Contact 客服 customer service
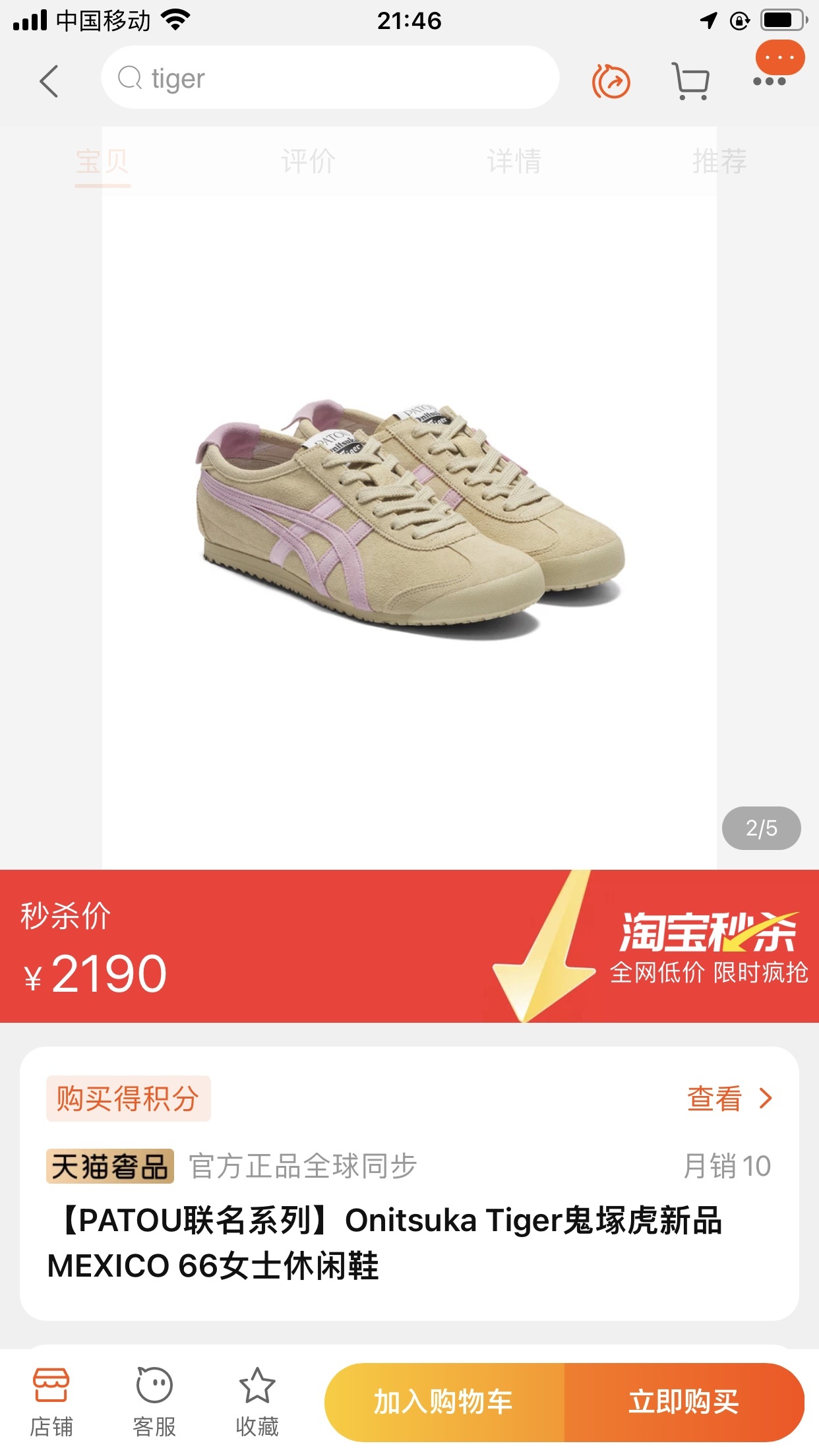Screen dimensions: 819x1456 154,1402
